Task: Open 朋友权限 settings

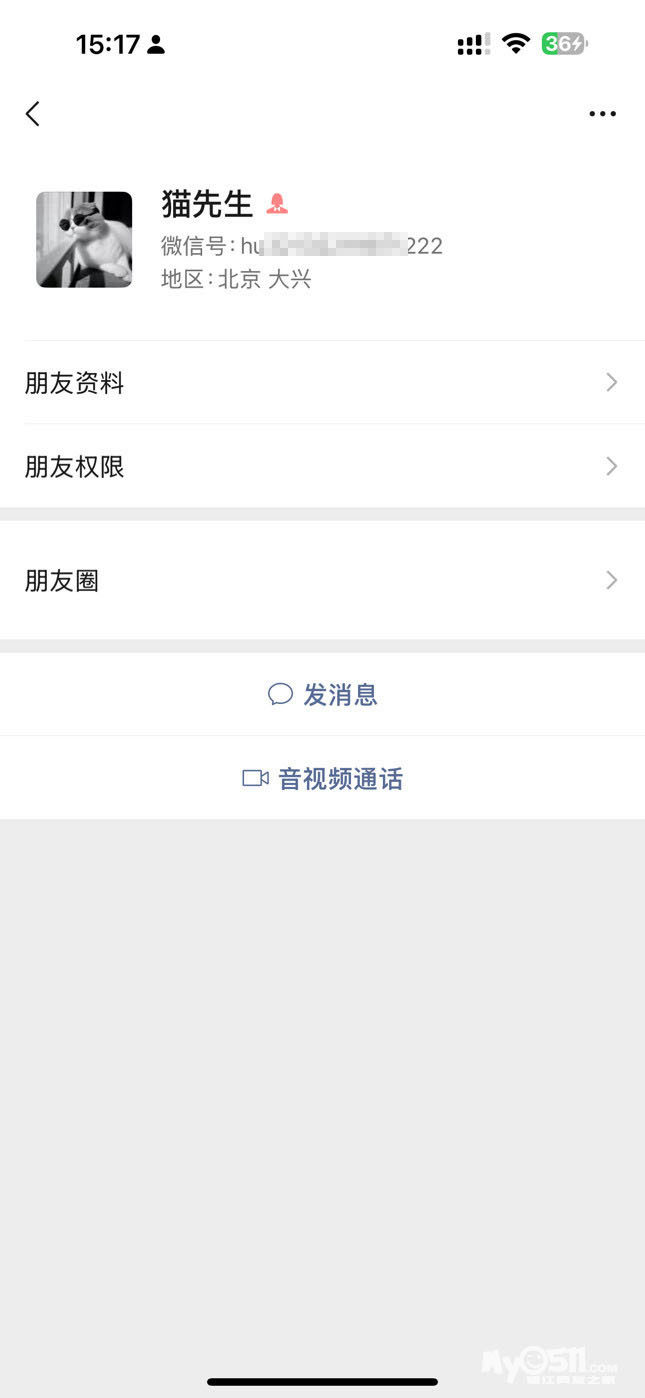Action: click(322, 467)
